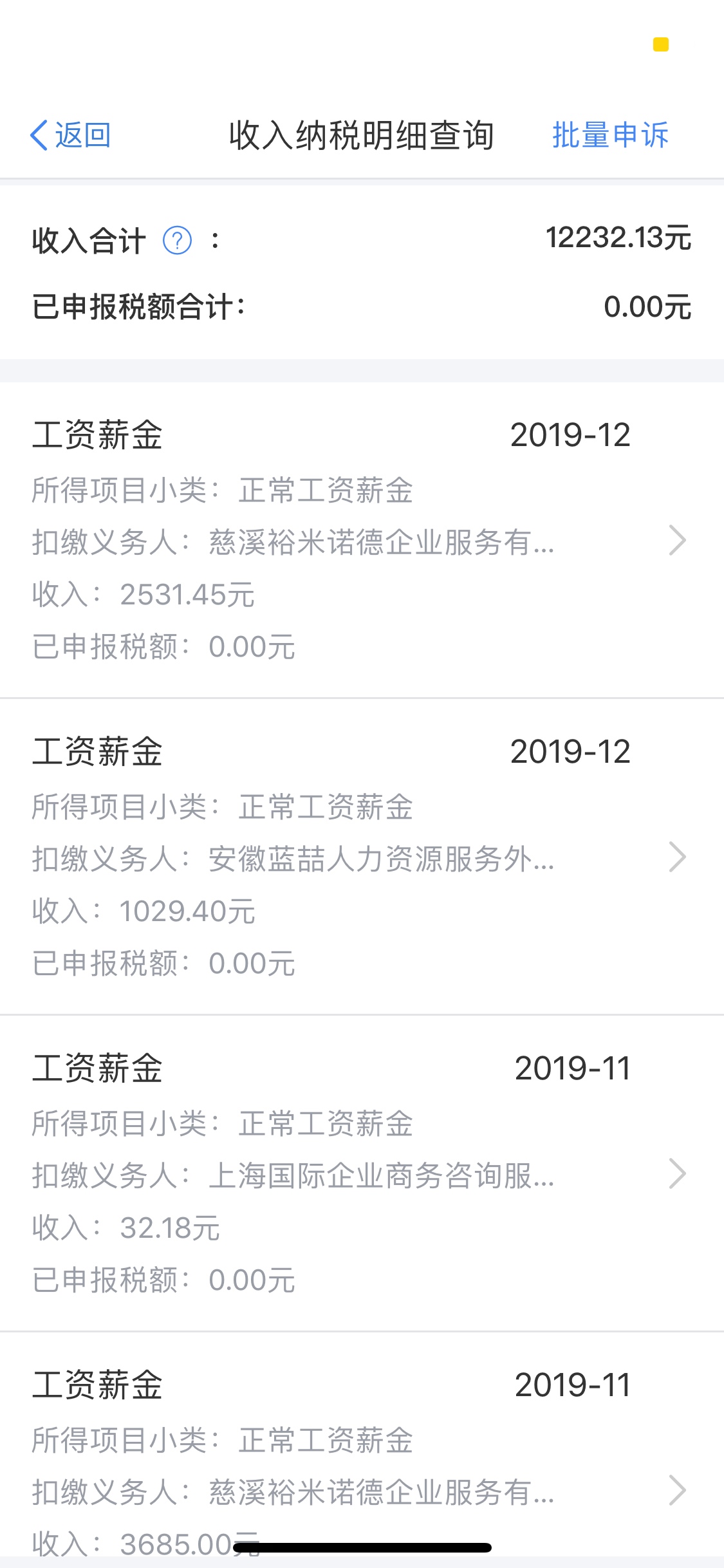
Task: Open the 2019-11 record from 上海国际企业商务咨询
Action: click(362, 1173)
